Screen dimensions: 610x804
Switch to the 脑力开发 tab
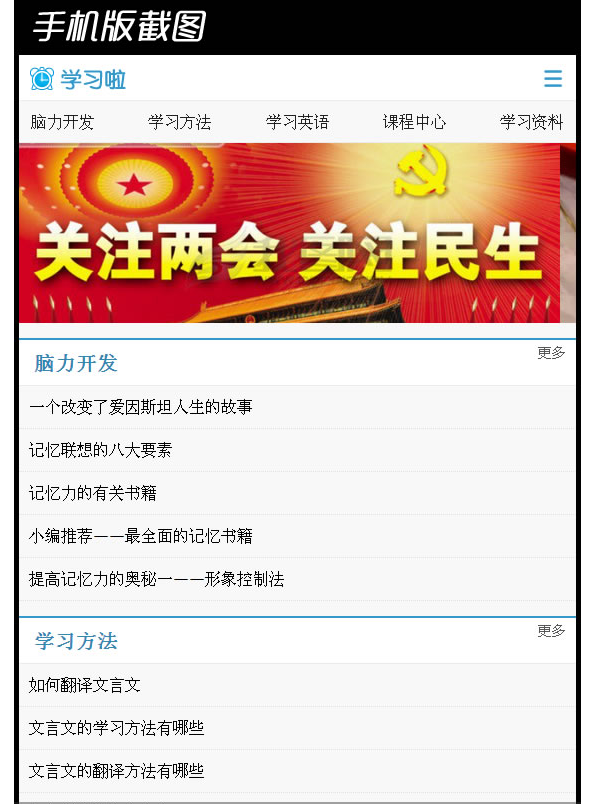click(62, 122)
